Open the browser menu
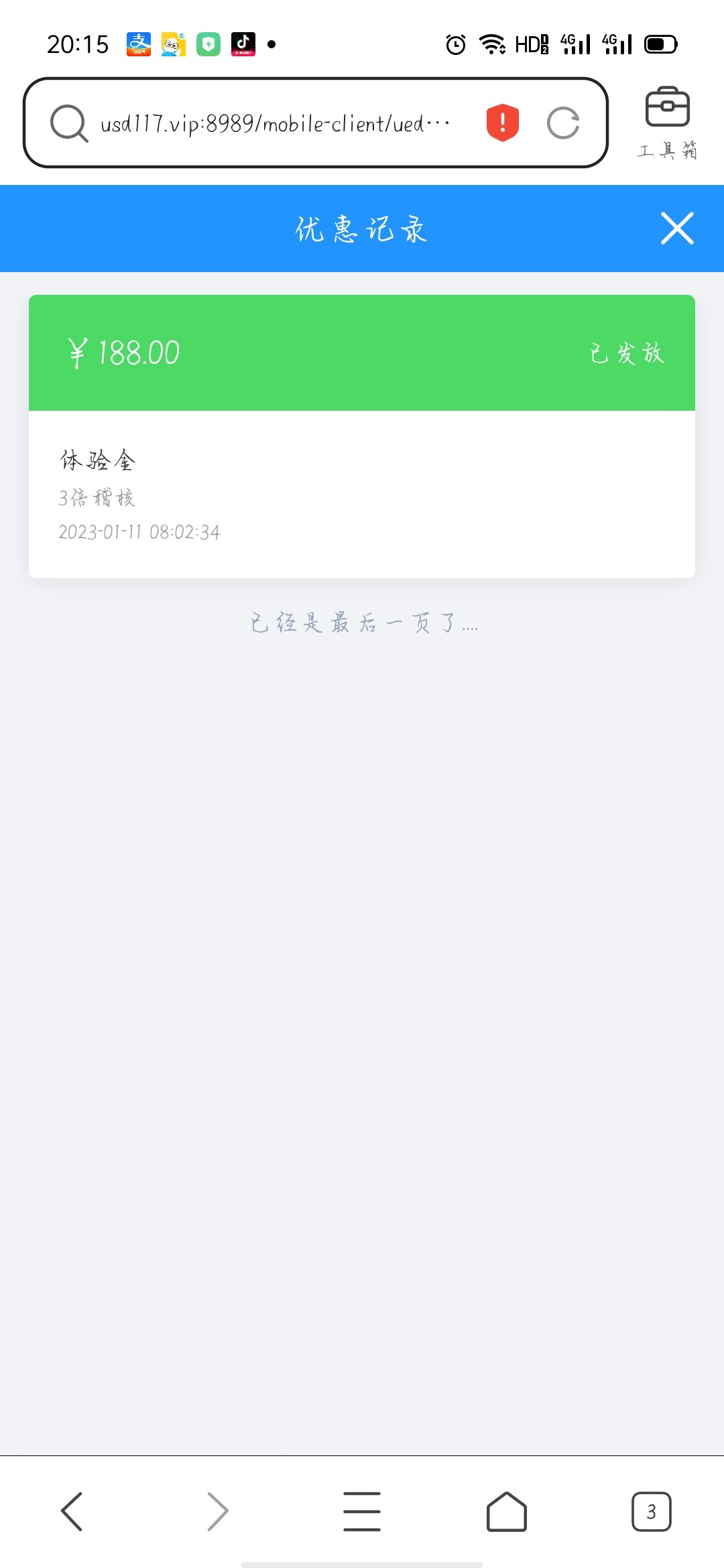Image resolution: width=724 pixels, height=1568 pixels. 362,1512
